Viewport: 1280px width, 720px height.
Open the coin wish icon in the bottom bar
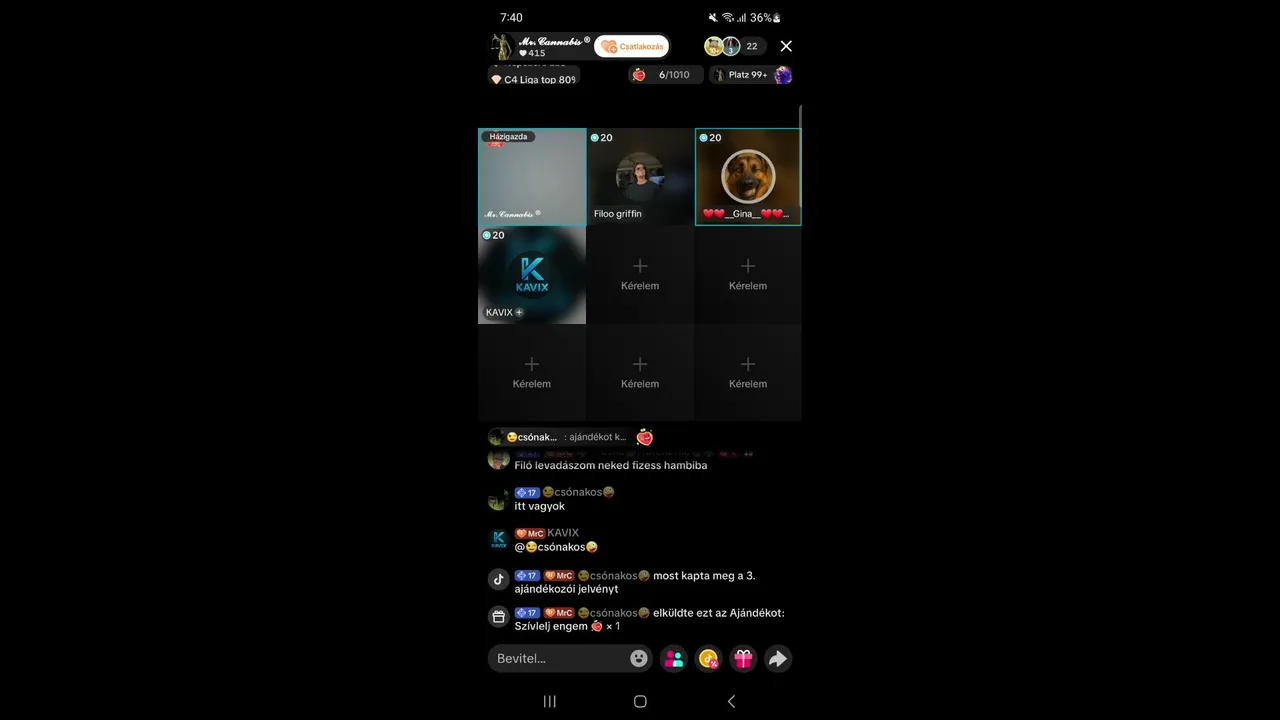coord(709,658)
